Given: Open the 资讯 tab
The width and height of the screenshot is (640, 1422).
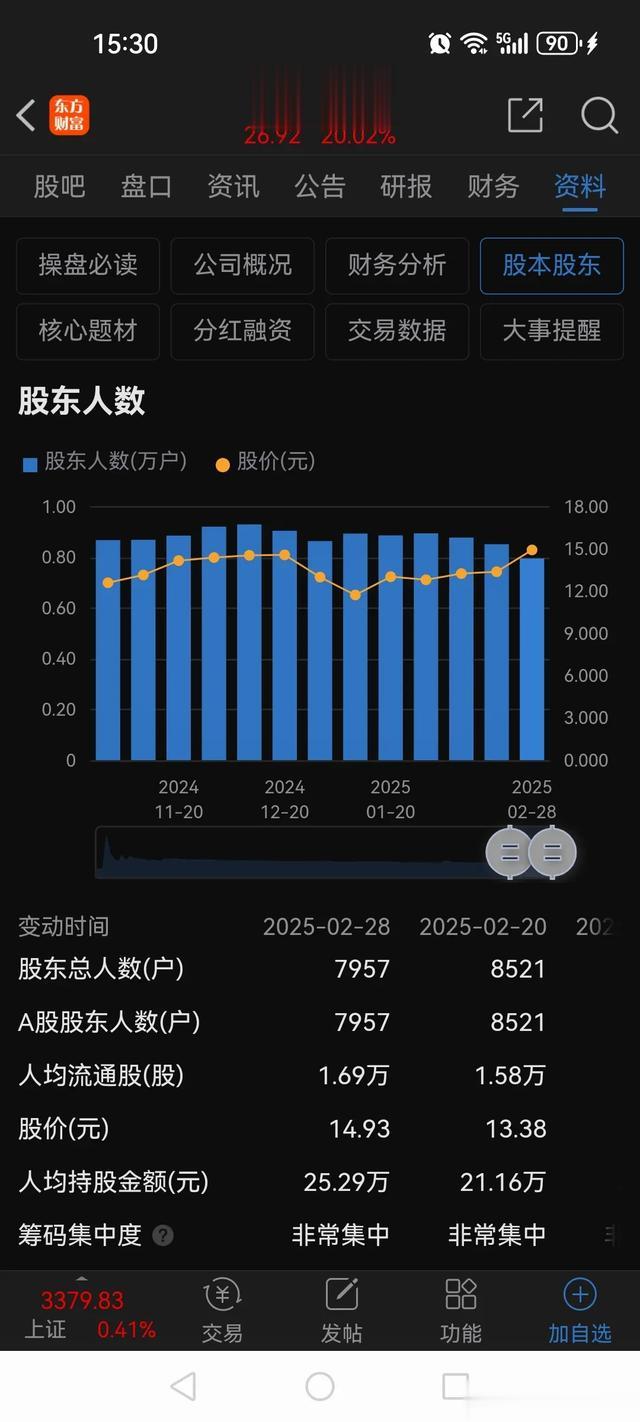Looking at the screenshot, I should (x=233, y=186).
